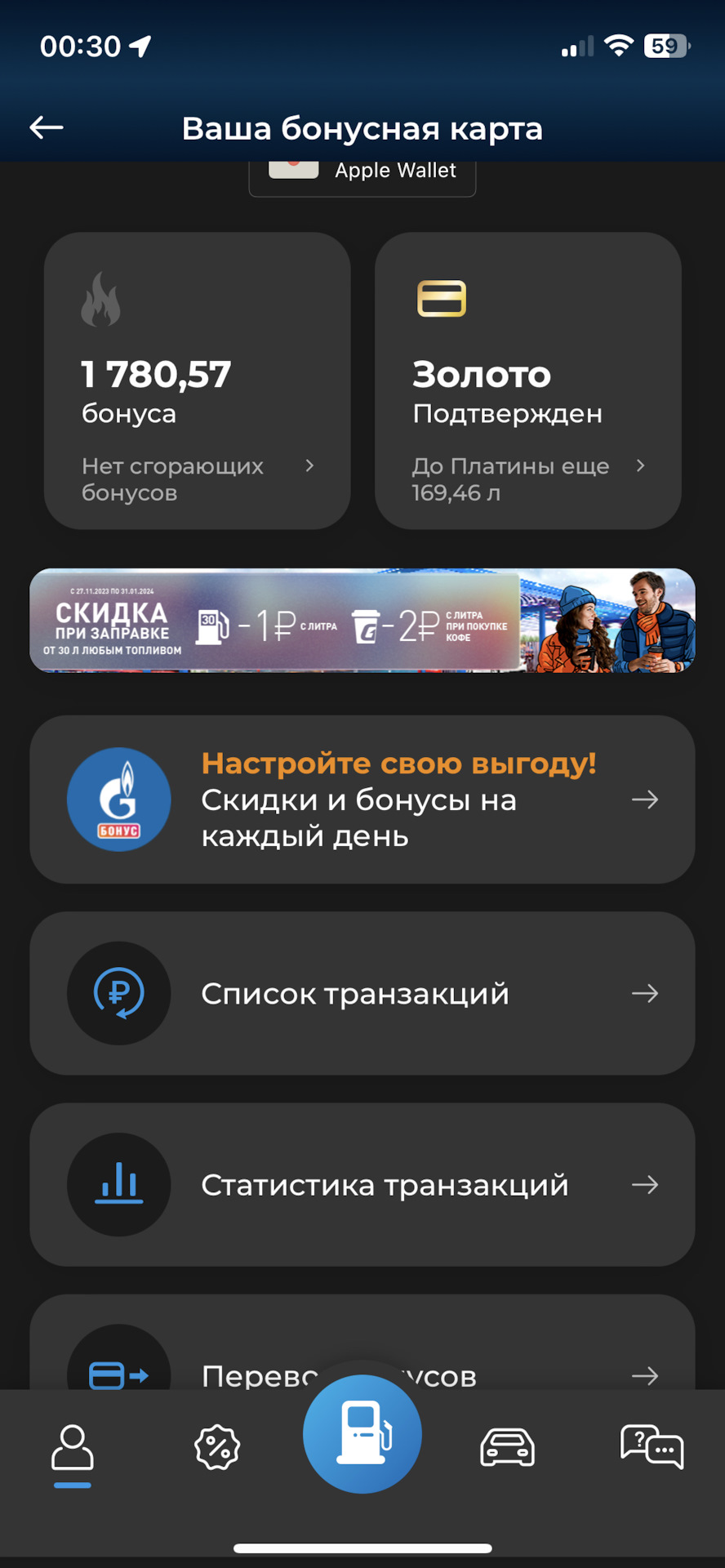Tap the ruble icon next to Список транзакций

point(119,993)
